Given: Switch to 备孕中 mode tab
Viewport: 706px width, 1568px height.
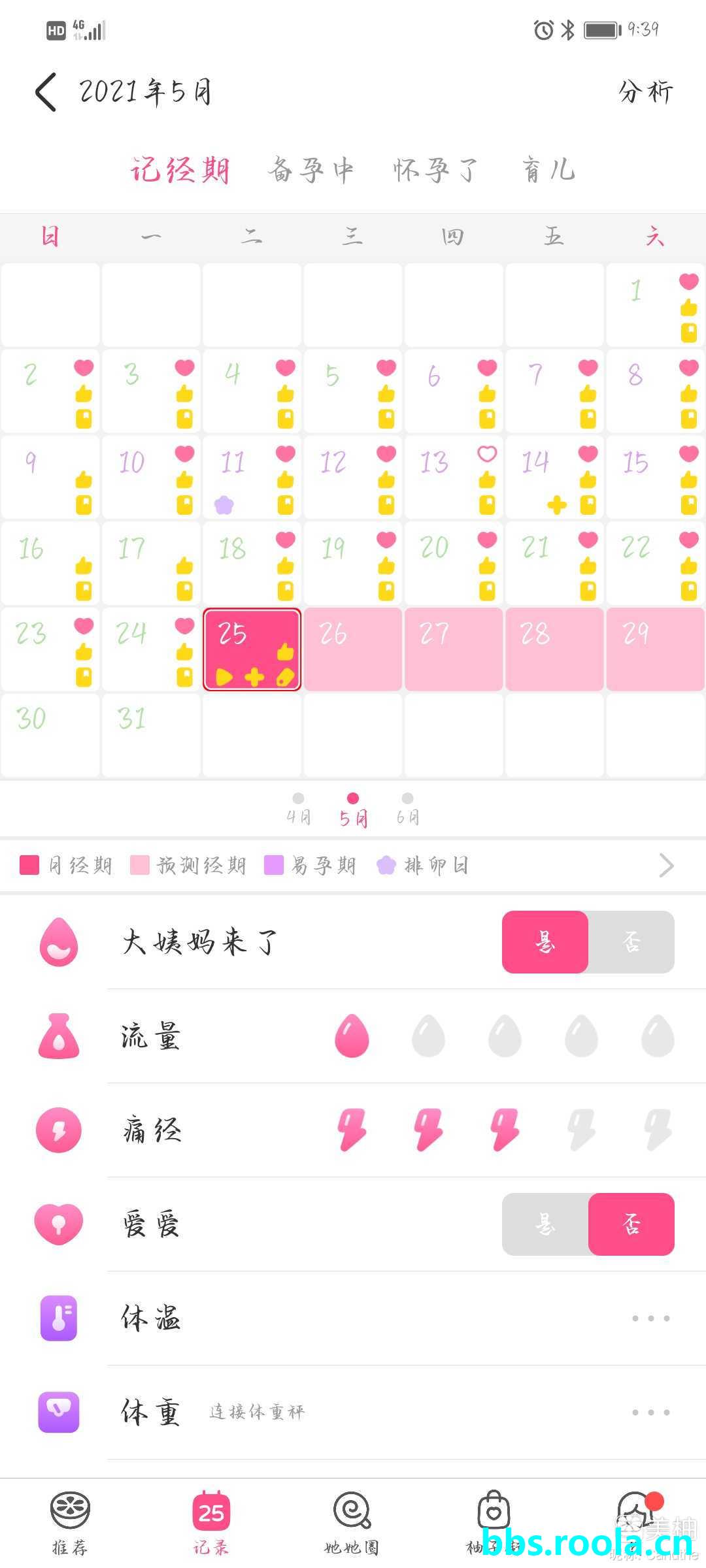Looking at the screenshot, I should point(311,170).
